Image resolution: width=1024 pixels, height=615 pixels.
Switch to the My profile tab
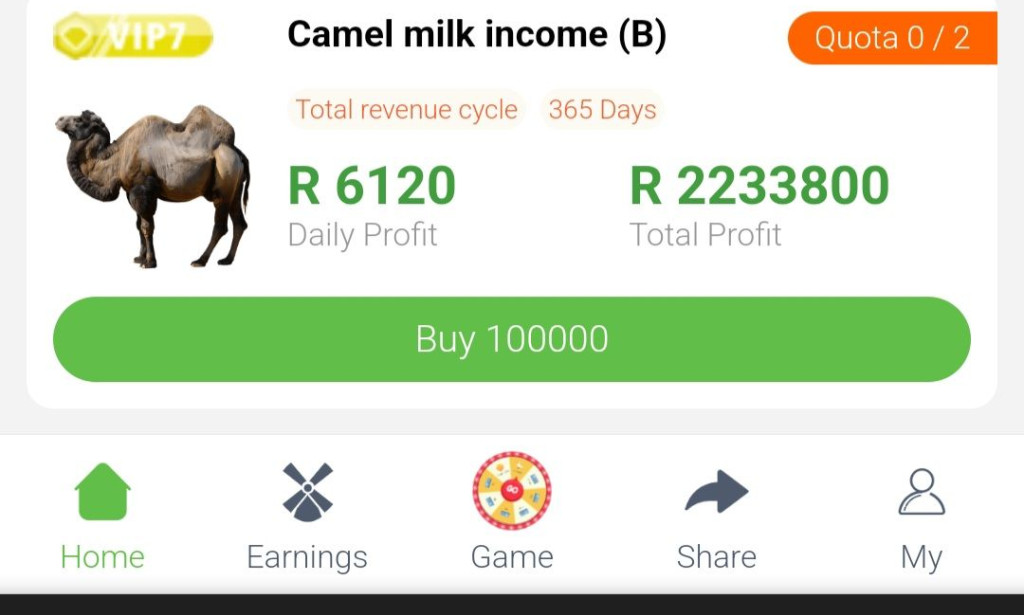pos(921,516)
